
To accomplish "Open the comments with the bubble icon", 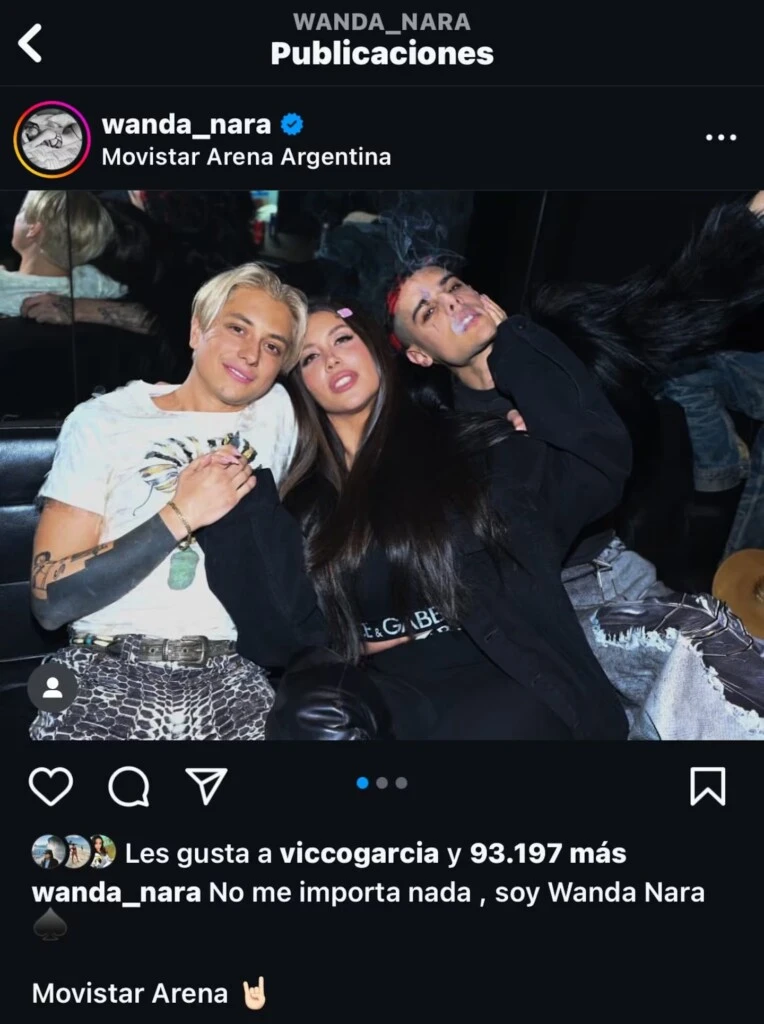I will point(128,787).
